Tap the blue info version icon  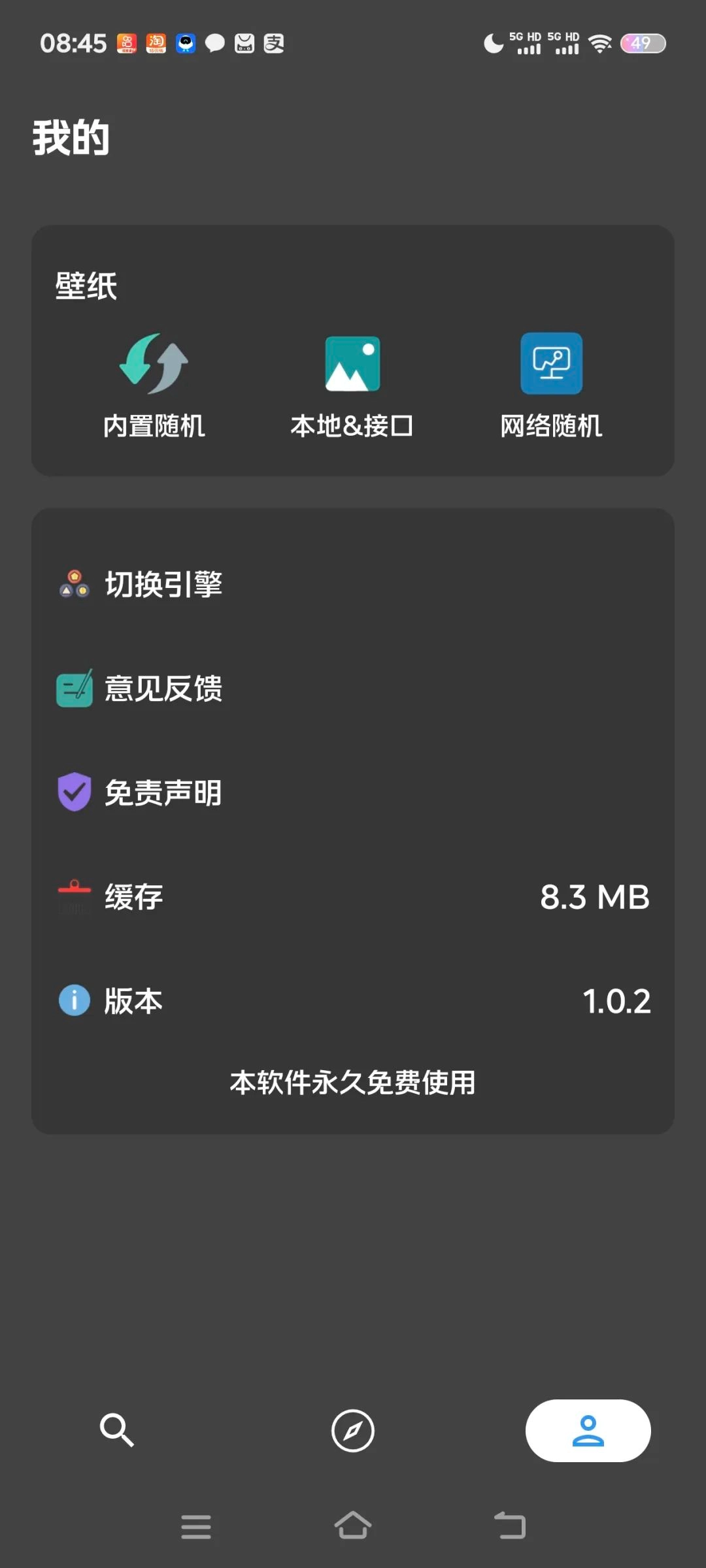click(74, 1000)
